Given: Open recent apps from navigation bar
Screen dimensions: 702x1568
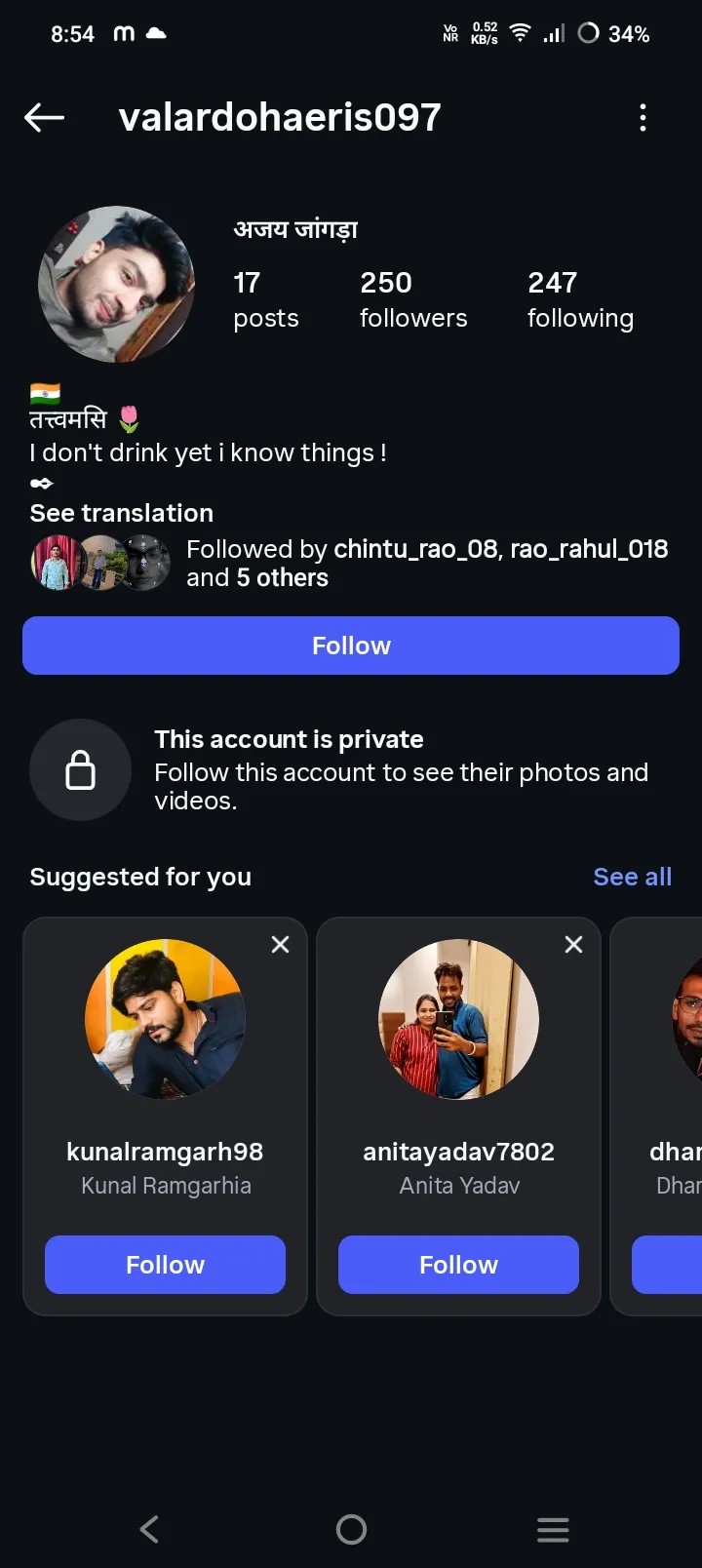Looking at the screenshot, I should [x=553, y=1529].
